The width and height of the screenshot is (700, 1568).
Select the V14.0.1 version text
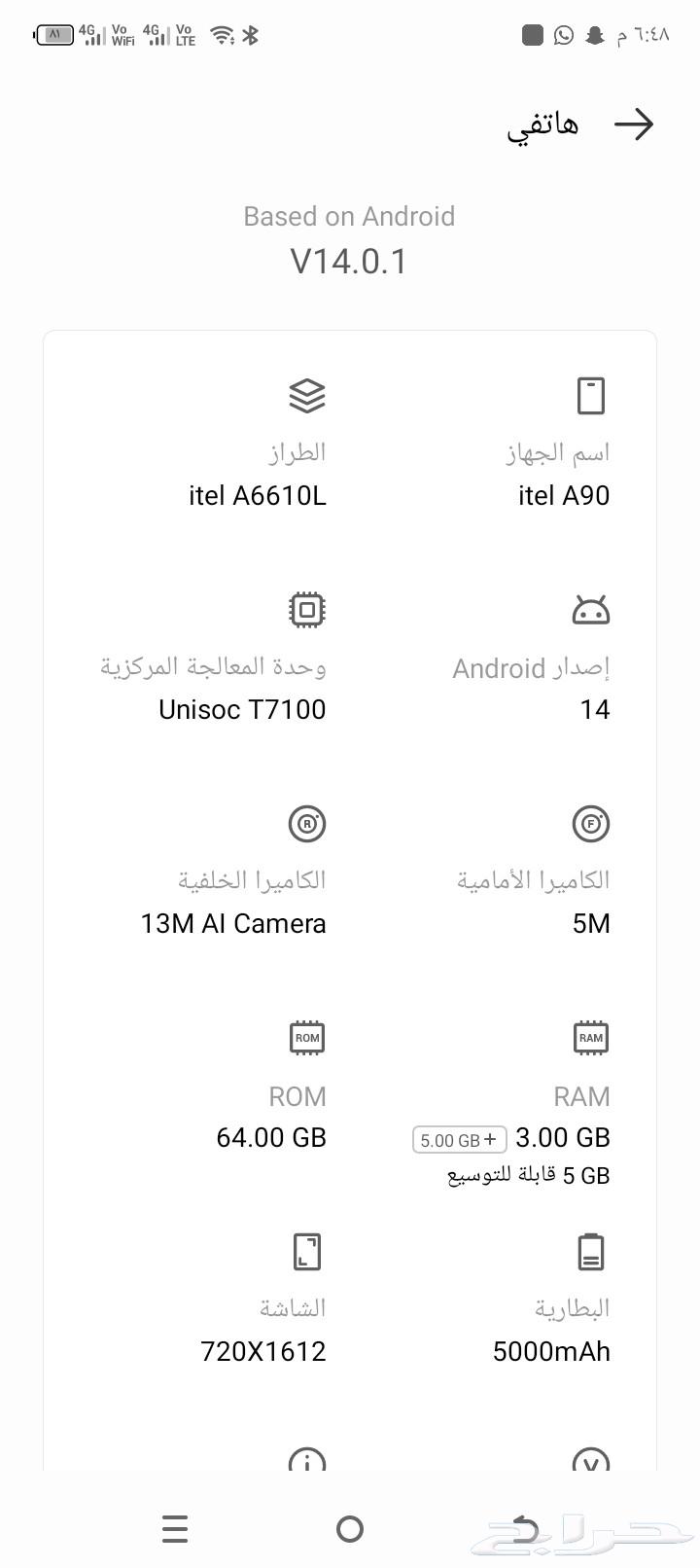tap(349, 260)
